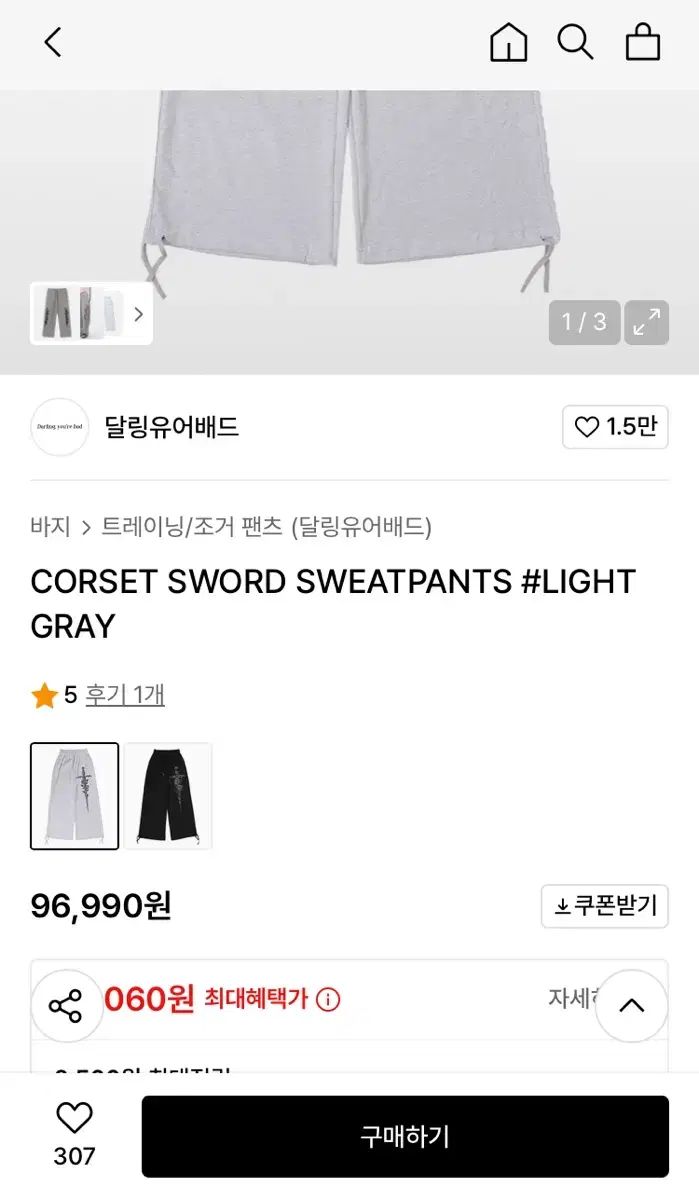Like the 달링유어배드 brand
699x1200 pixels.
pos(615,427)
